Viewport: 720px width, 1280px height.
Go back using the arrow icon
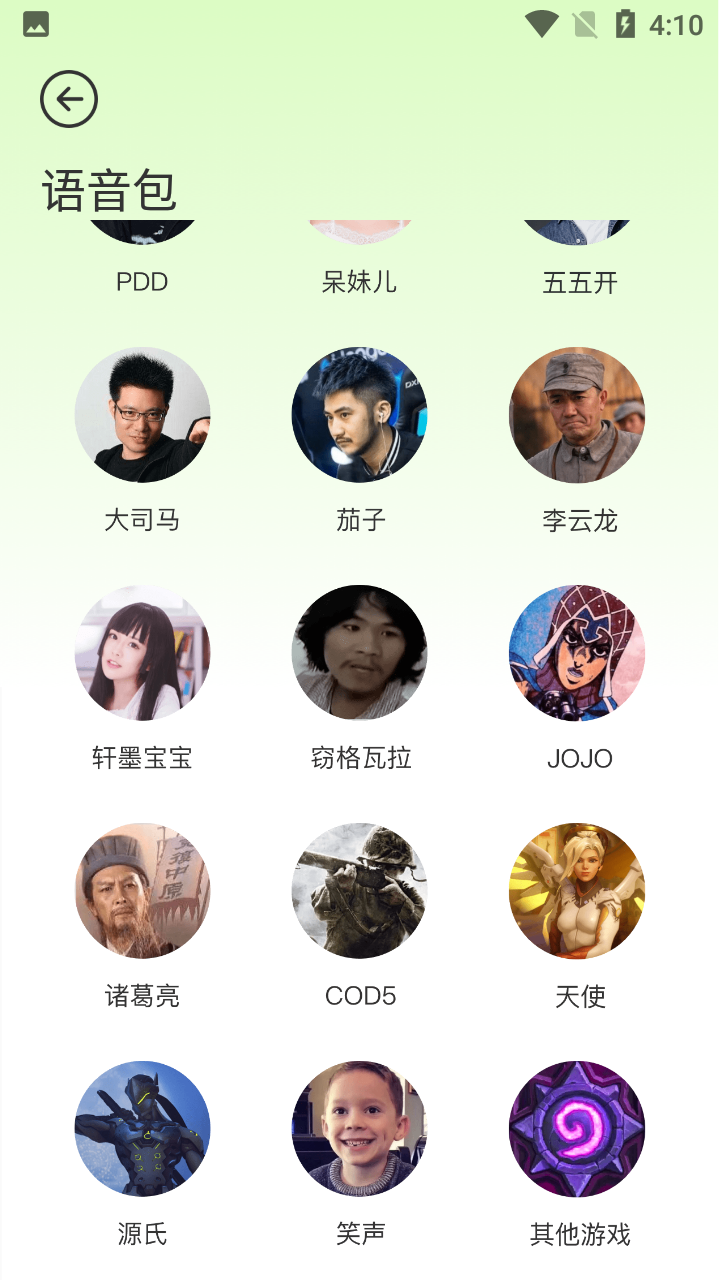[x=69, y=99]
